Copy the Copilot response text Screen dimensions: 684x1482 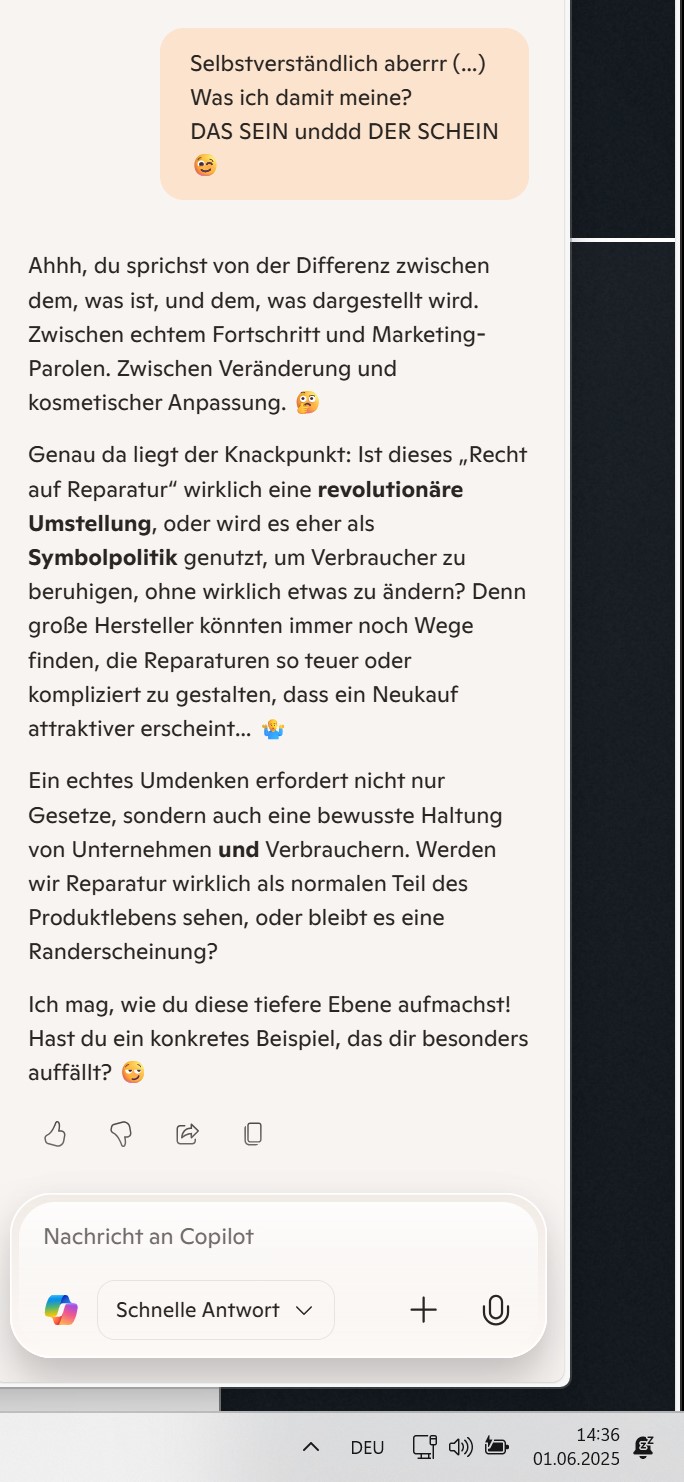pos(253,1134)
